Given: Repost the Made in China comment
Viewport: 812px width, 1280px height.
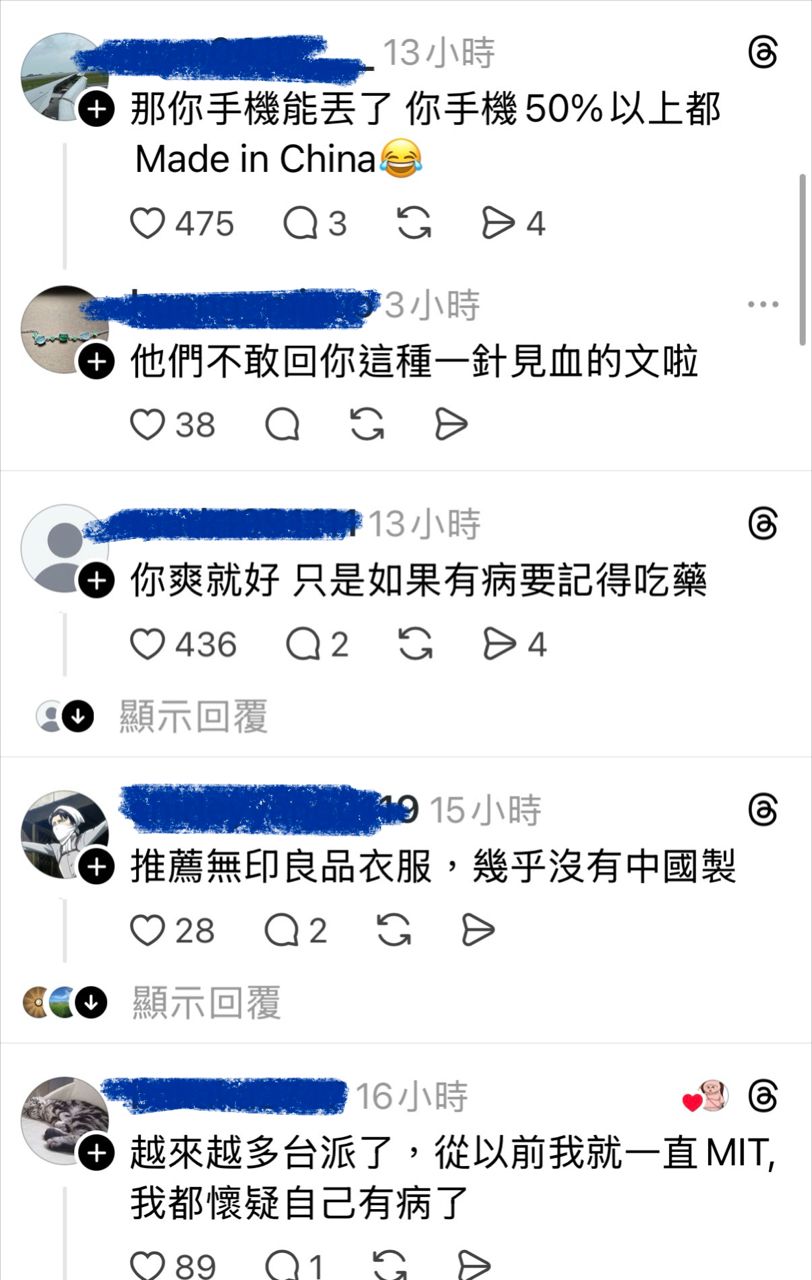Looking at the screenshot, I should [414, 223].
